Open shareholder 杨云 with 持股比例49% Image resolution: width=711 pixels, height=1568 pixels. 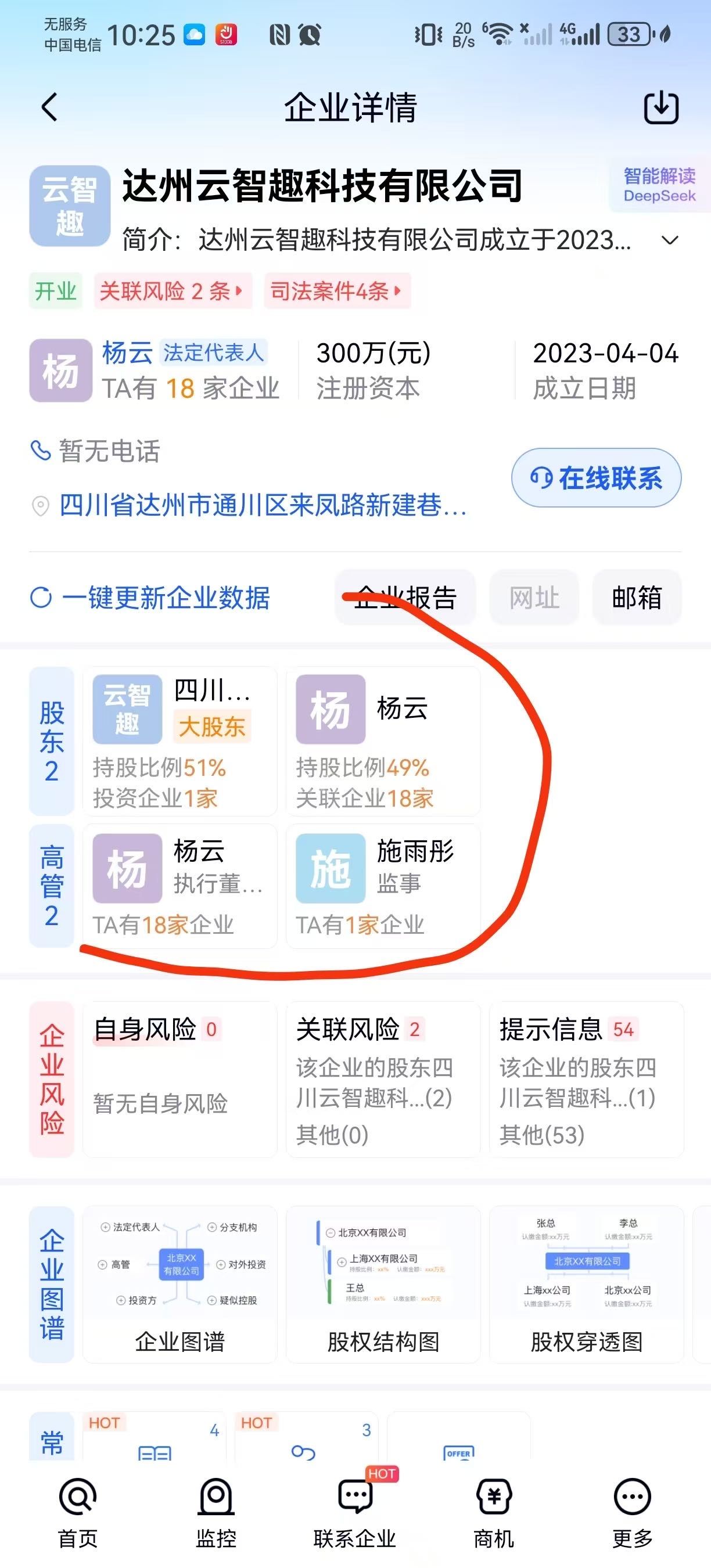[383, 741]
